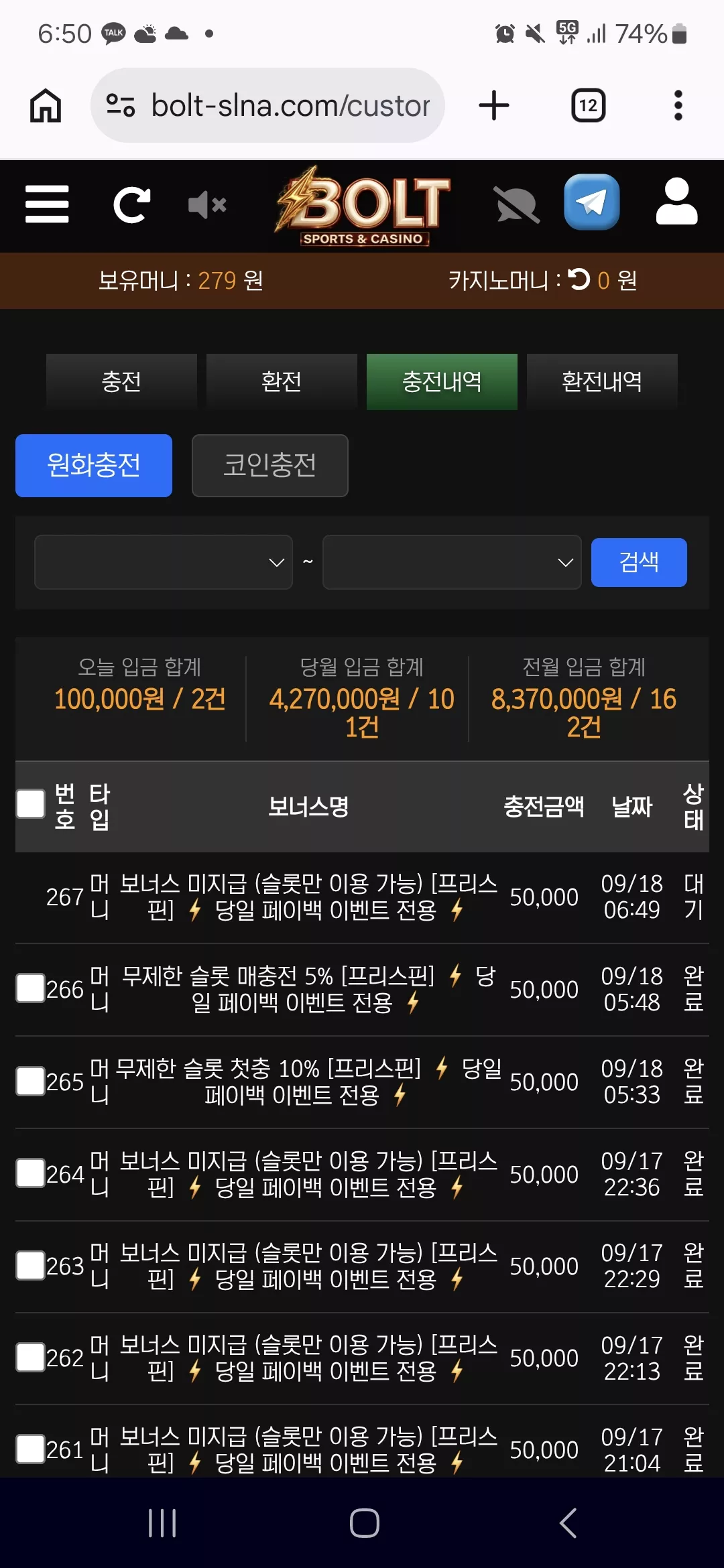The height and width of the screenshot is (1568, 724).
Task: Expand the start date dropdown
Action: coord(164,562)
